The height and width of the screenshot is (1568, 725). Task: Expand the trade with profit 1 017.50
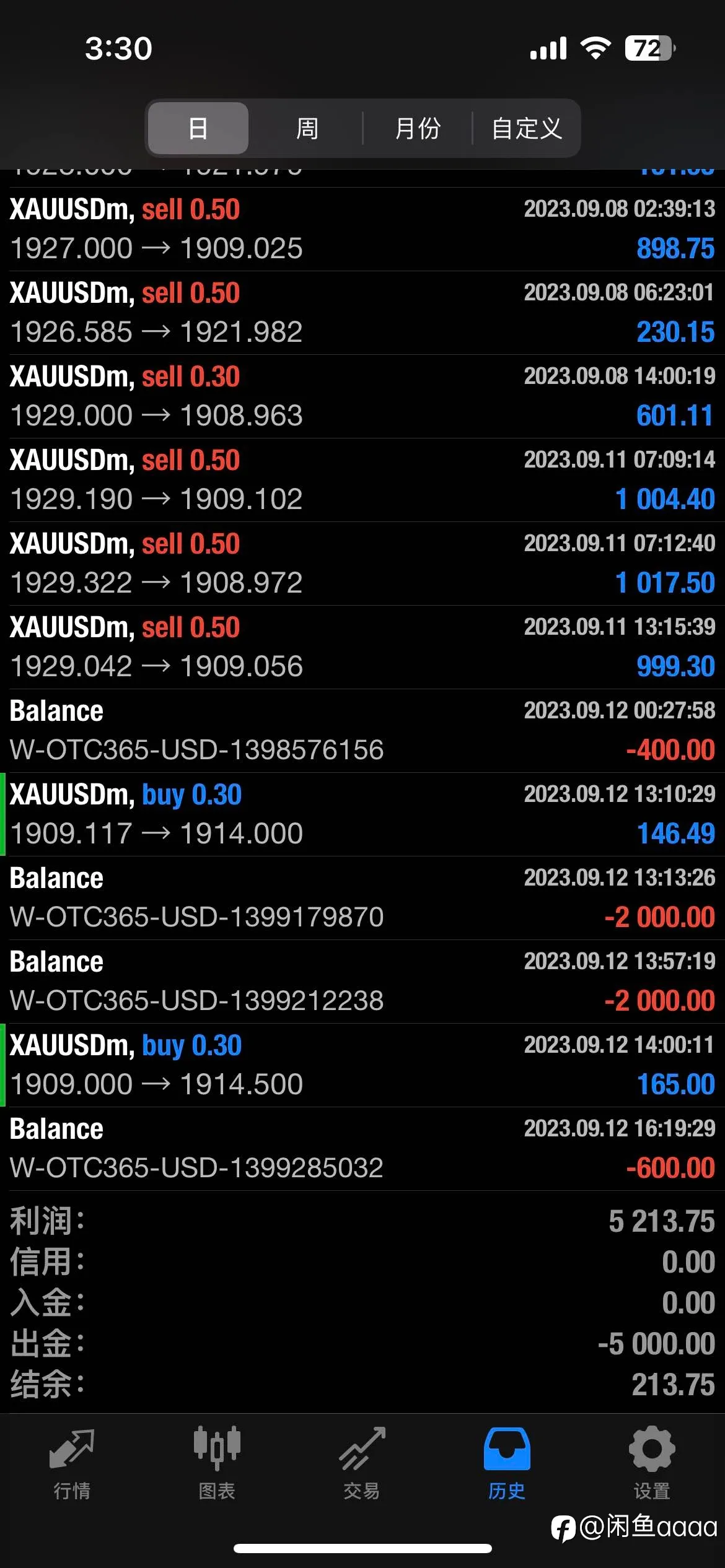[x=362, y=564]
